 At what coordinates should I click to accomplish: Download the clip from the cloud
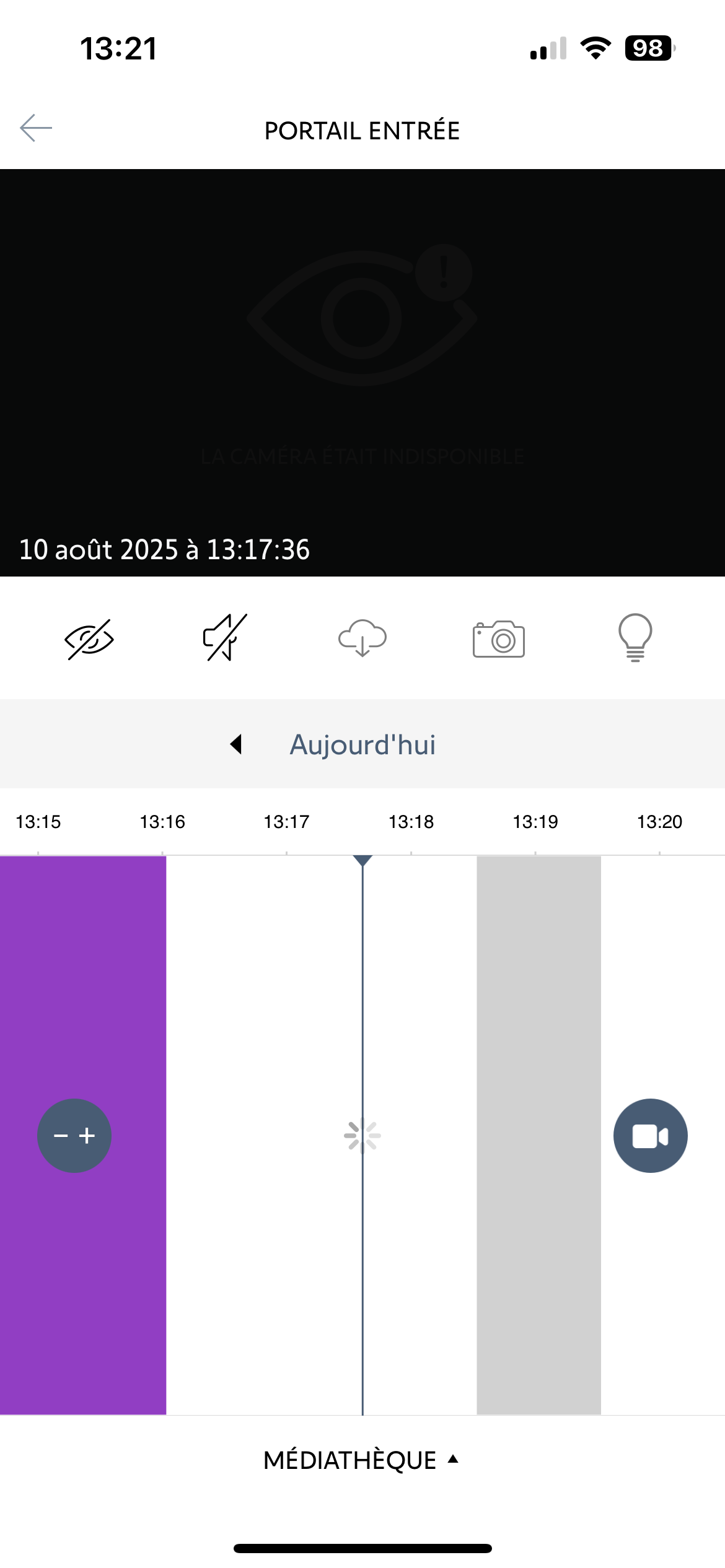(x=362, y=637)
